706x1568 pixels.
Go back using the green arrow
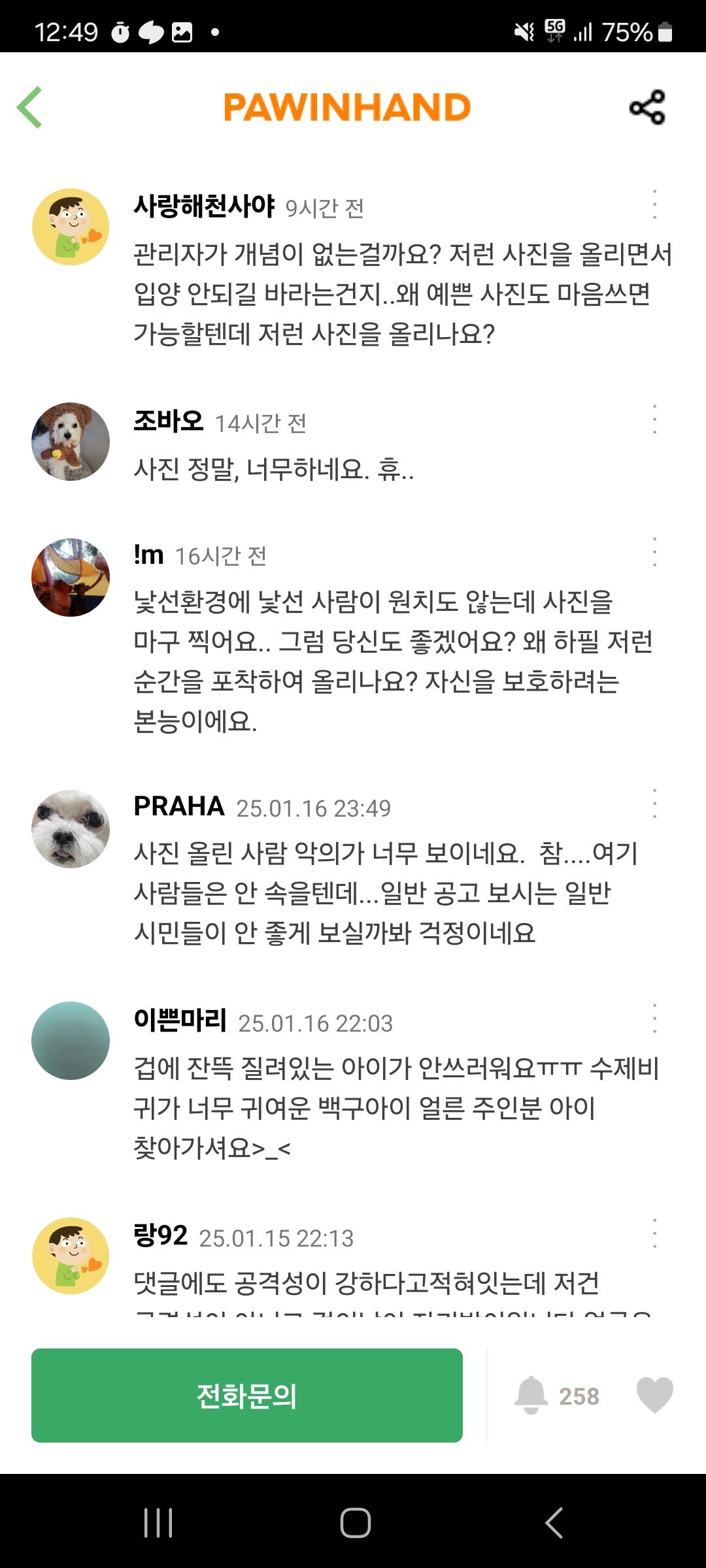[30, 107]
